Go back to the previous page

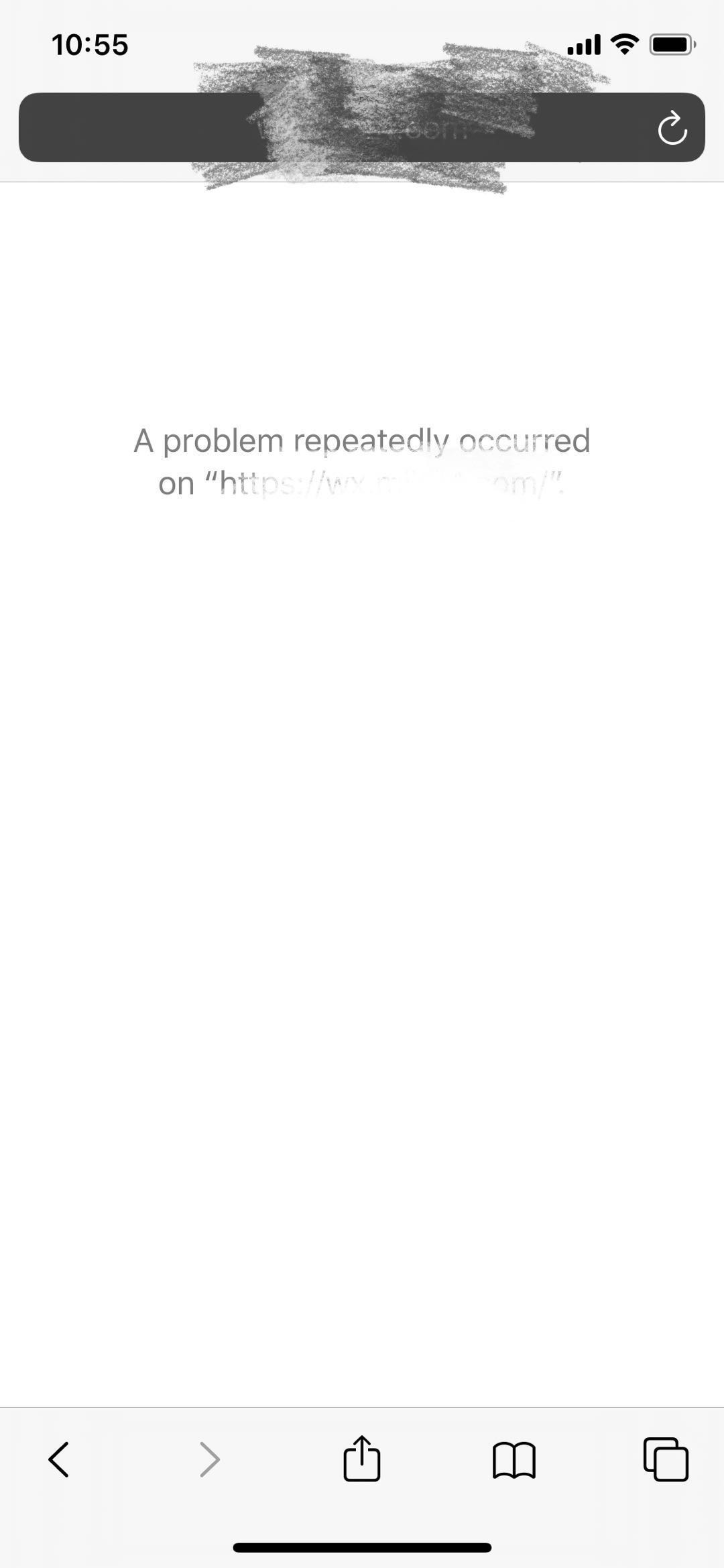[x=59, y=1459]
